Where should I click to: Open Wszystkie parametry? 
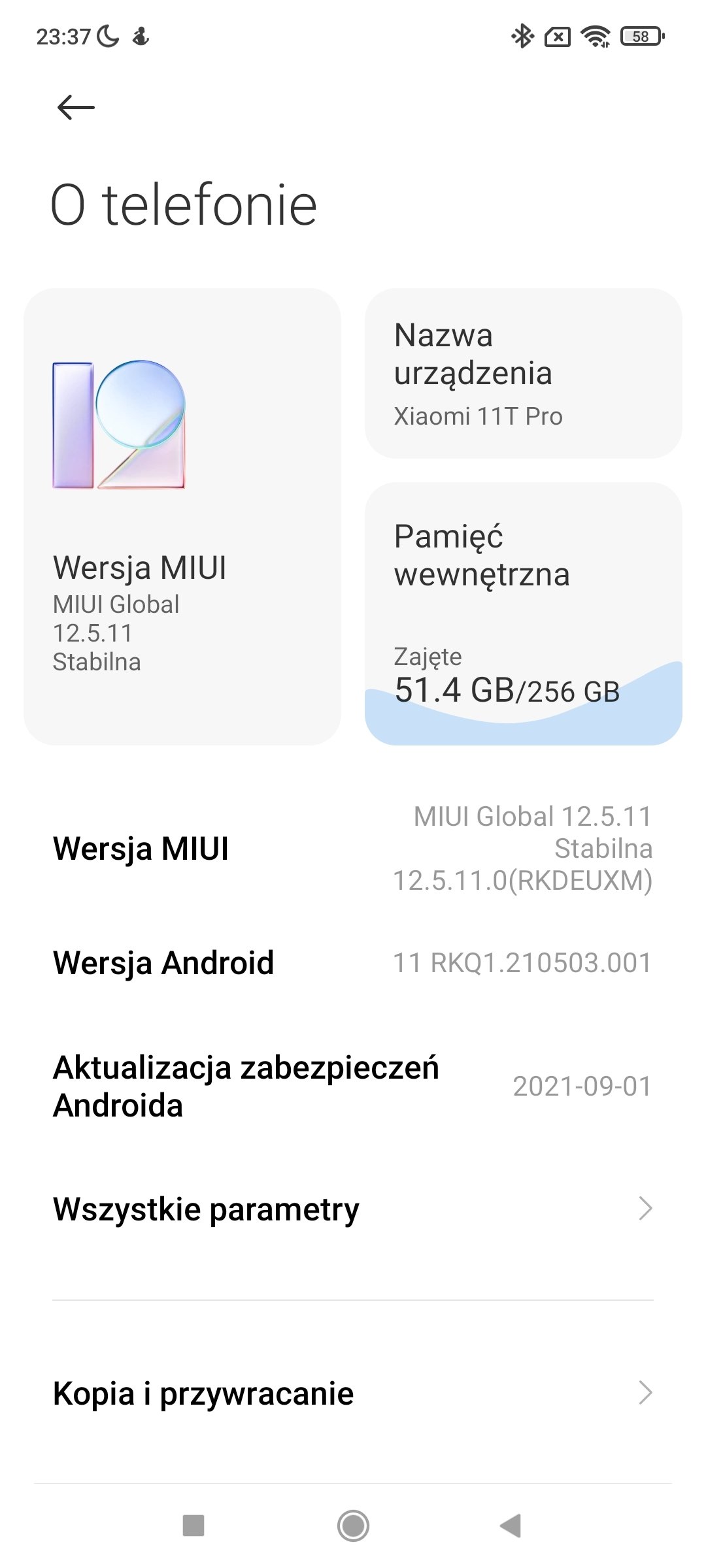[x=353, y=1209]
